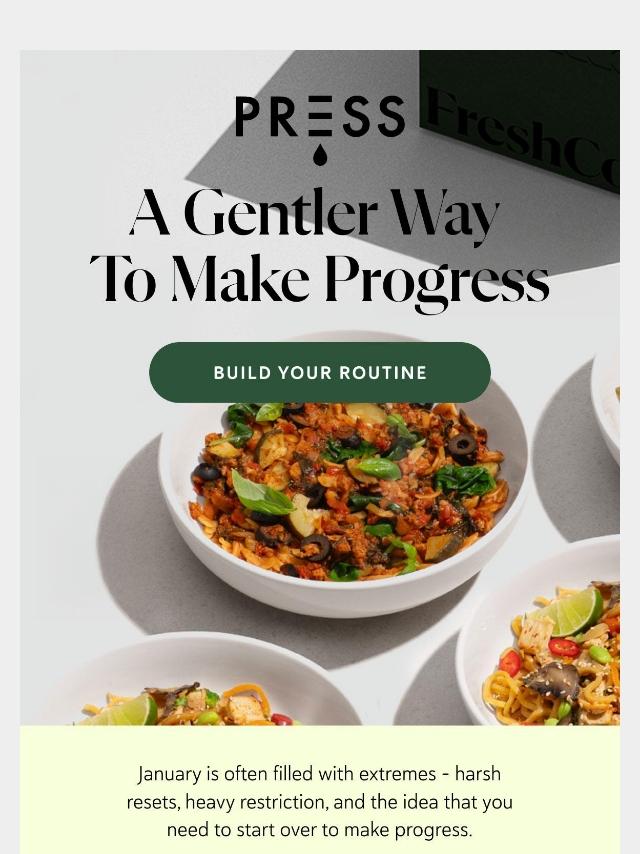Tap the Build Your Routine button
The height and width of the screenshot is (854, 640).
pos(320,372)
